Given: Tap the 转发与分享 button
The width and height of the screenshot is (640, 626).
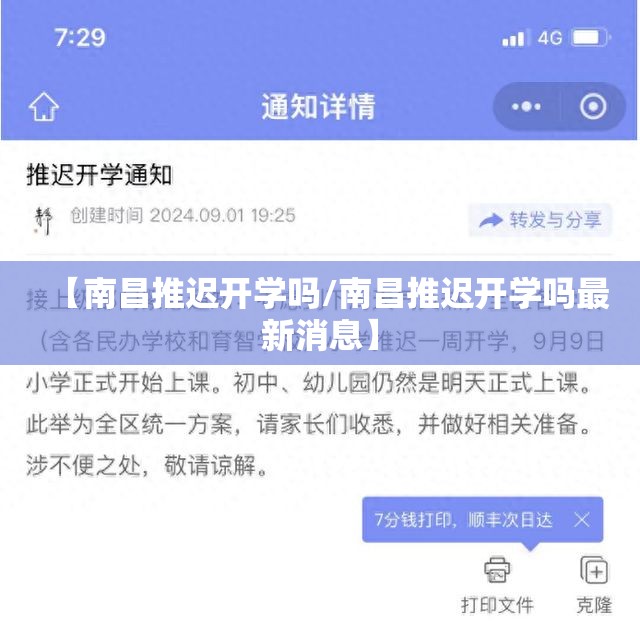Looking at the screenshot, I should (540, 220).
